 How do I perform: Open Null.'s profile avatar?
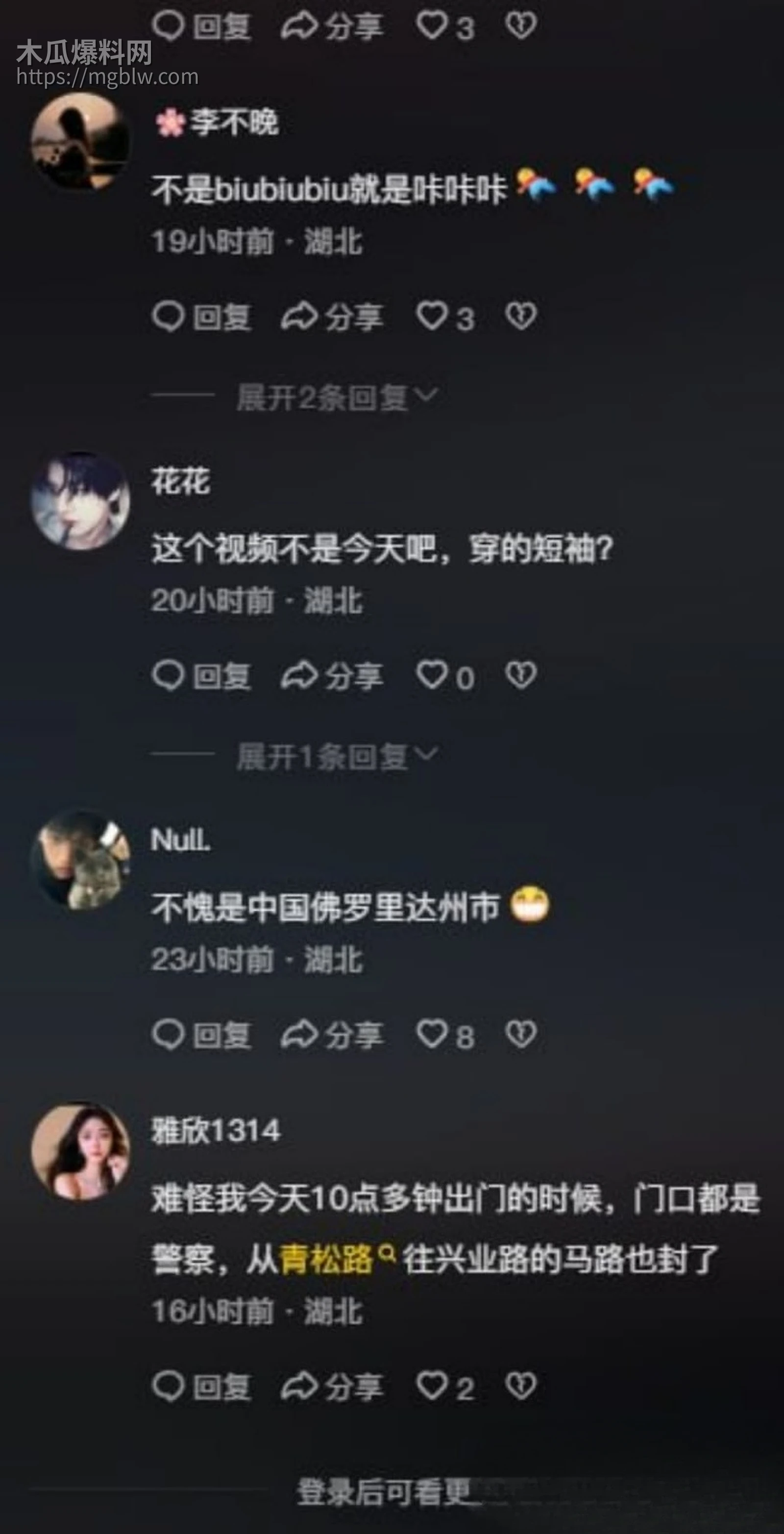pyautogui.click(x=80, y=860)
